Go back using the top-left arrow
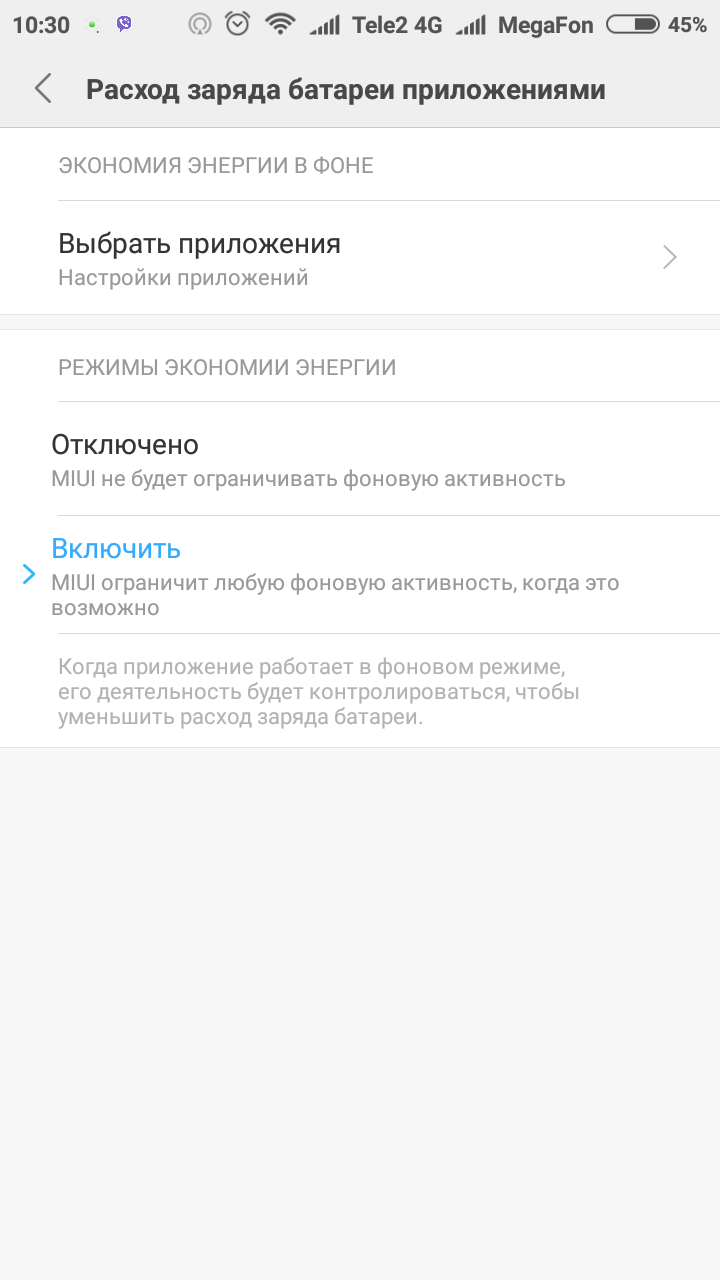This screenshot has height=1280, width=720. 43,89
